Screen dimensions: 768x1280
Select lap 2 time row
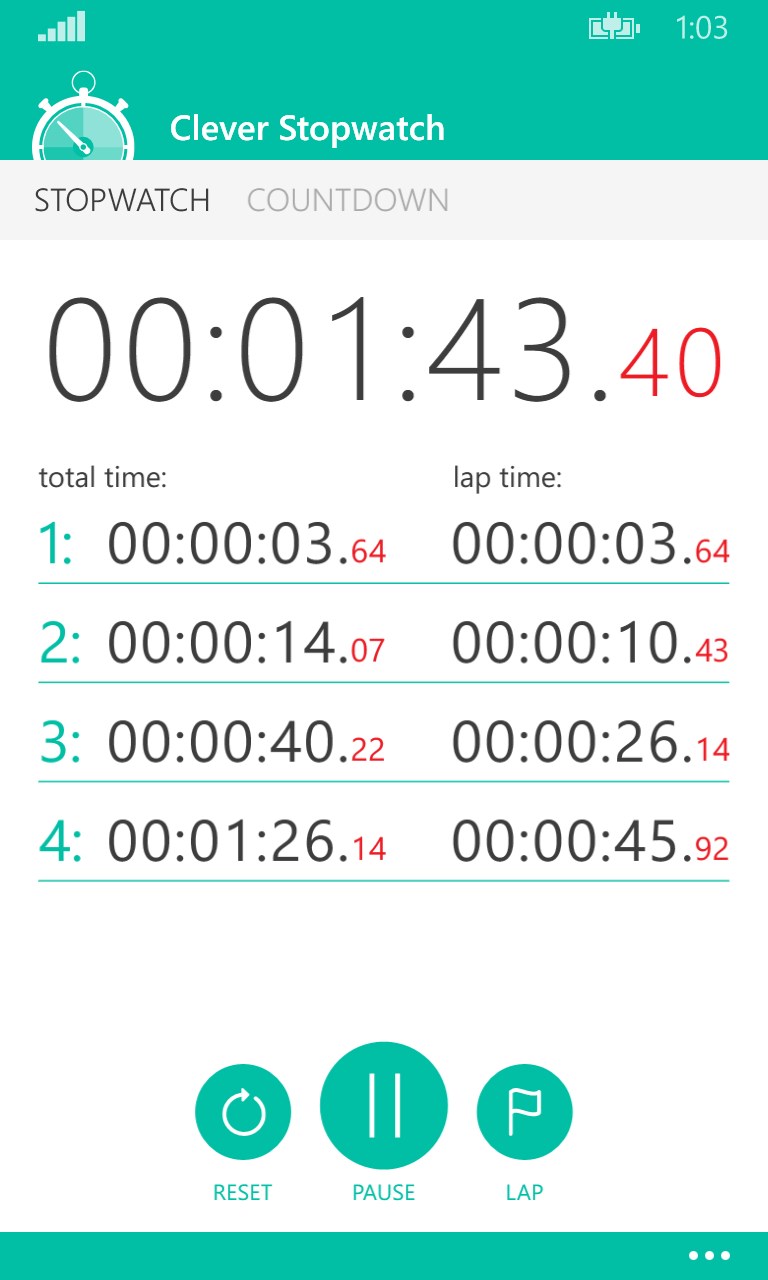click(384, 643)
